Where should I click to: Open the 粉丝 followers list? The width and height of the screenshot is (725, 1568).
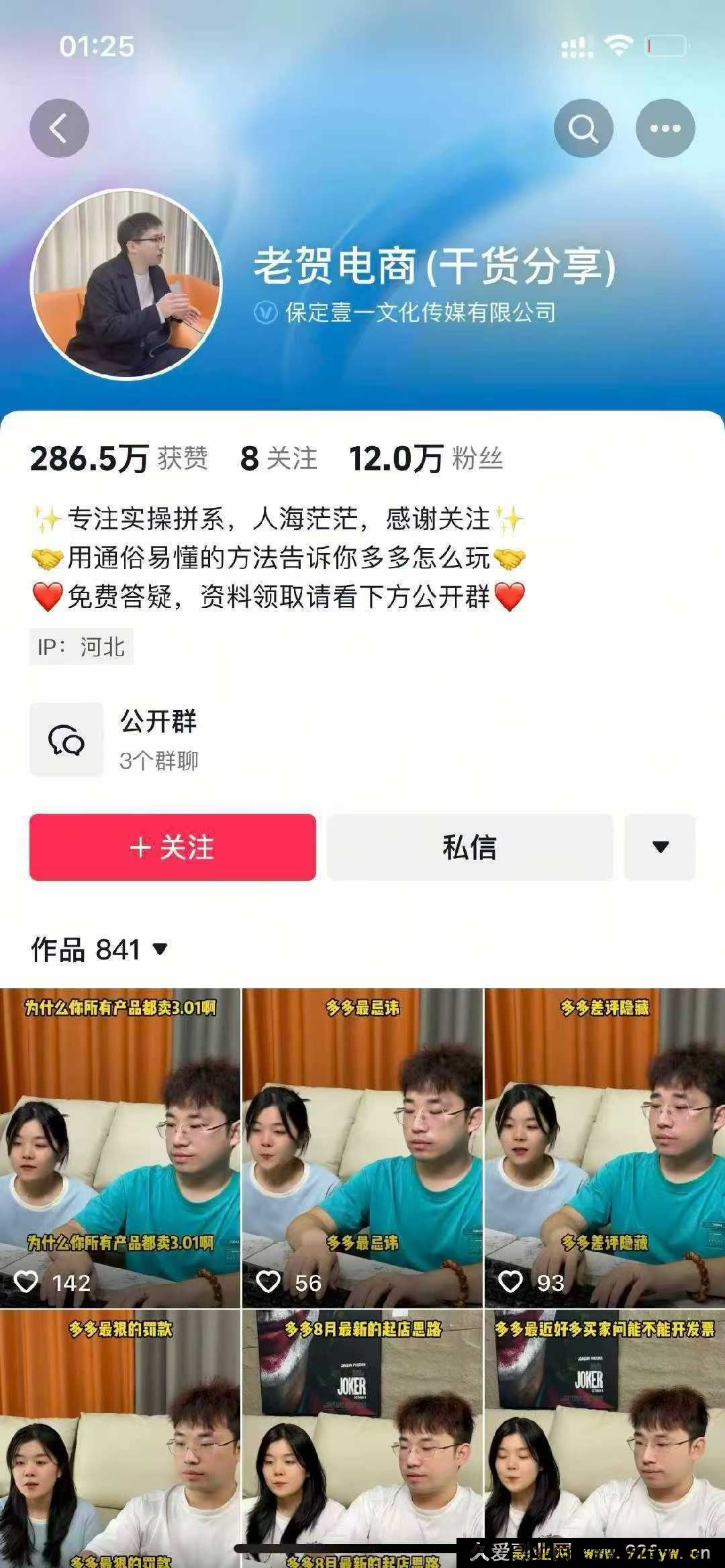[426, 459]
